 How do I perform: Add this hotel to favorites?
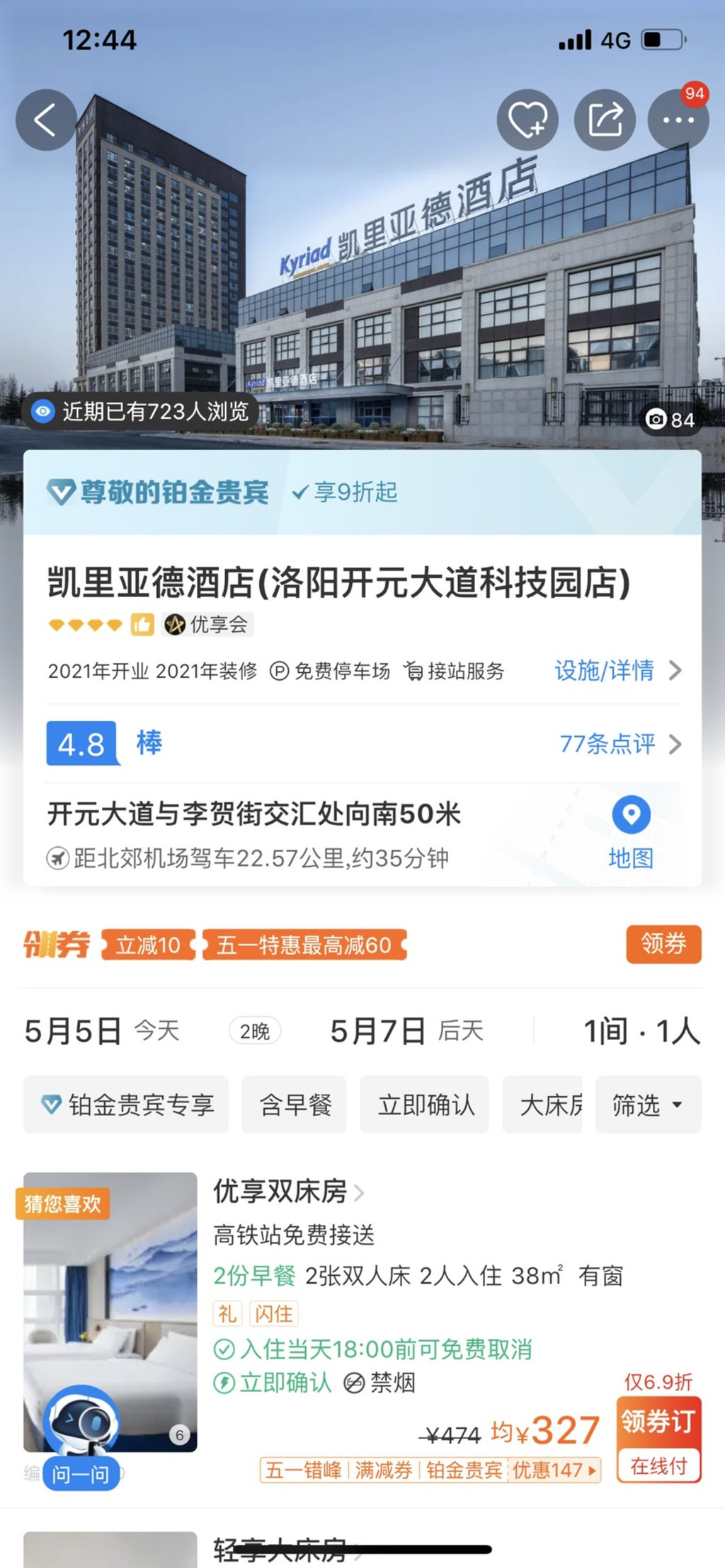coord(527,120)
